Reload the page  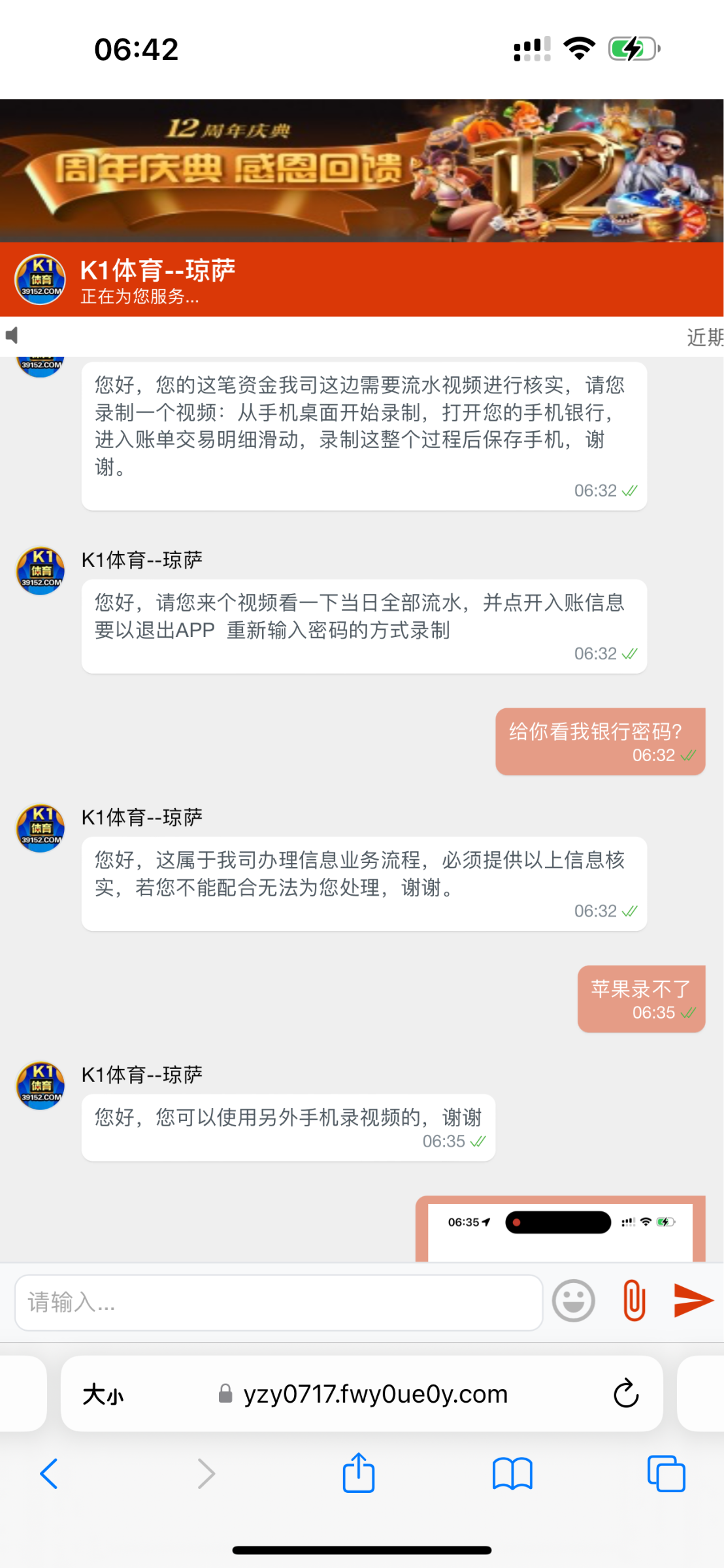tap(625, 1394)
